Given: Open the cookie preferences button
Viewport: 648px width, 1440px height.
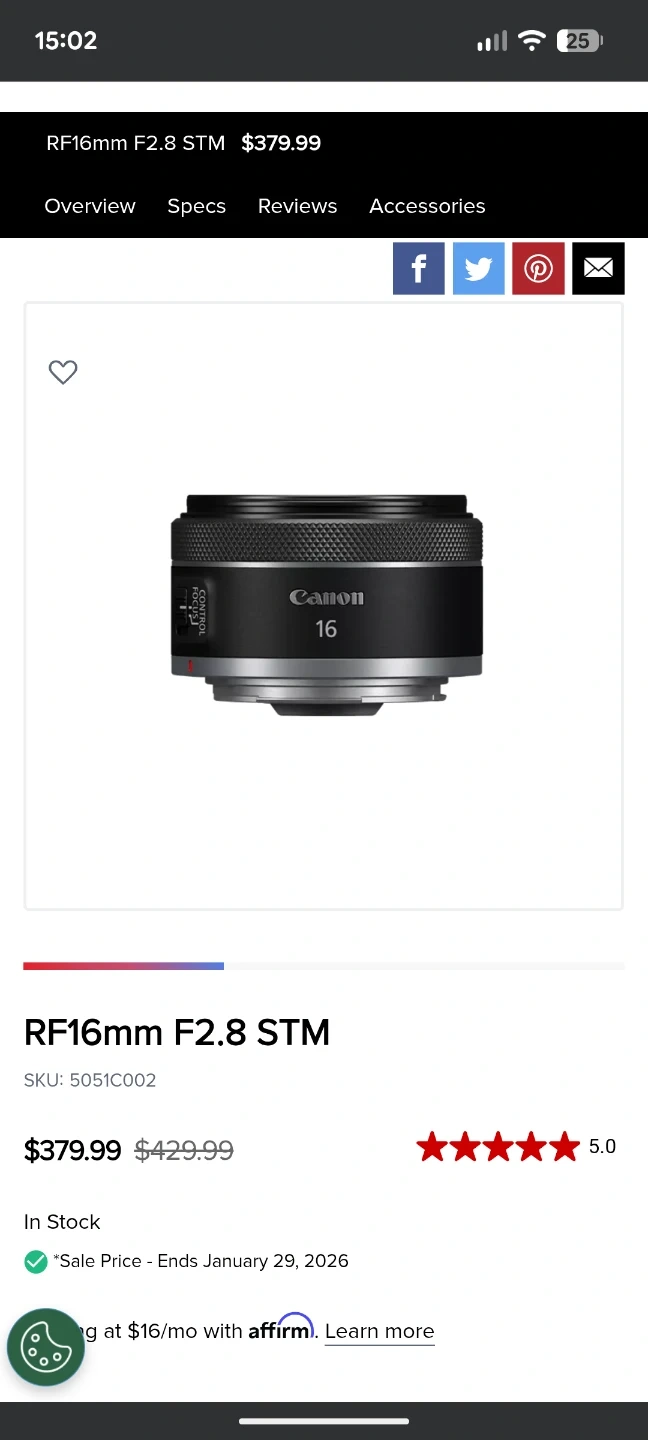Looking at the screenshot, I should click(x=46, y=1347).
